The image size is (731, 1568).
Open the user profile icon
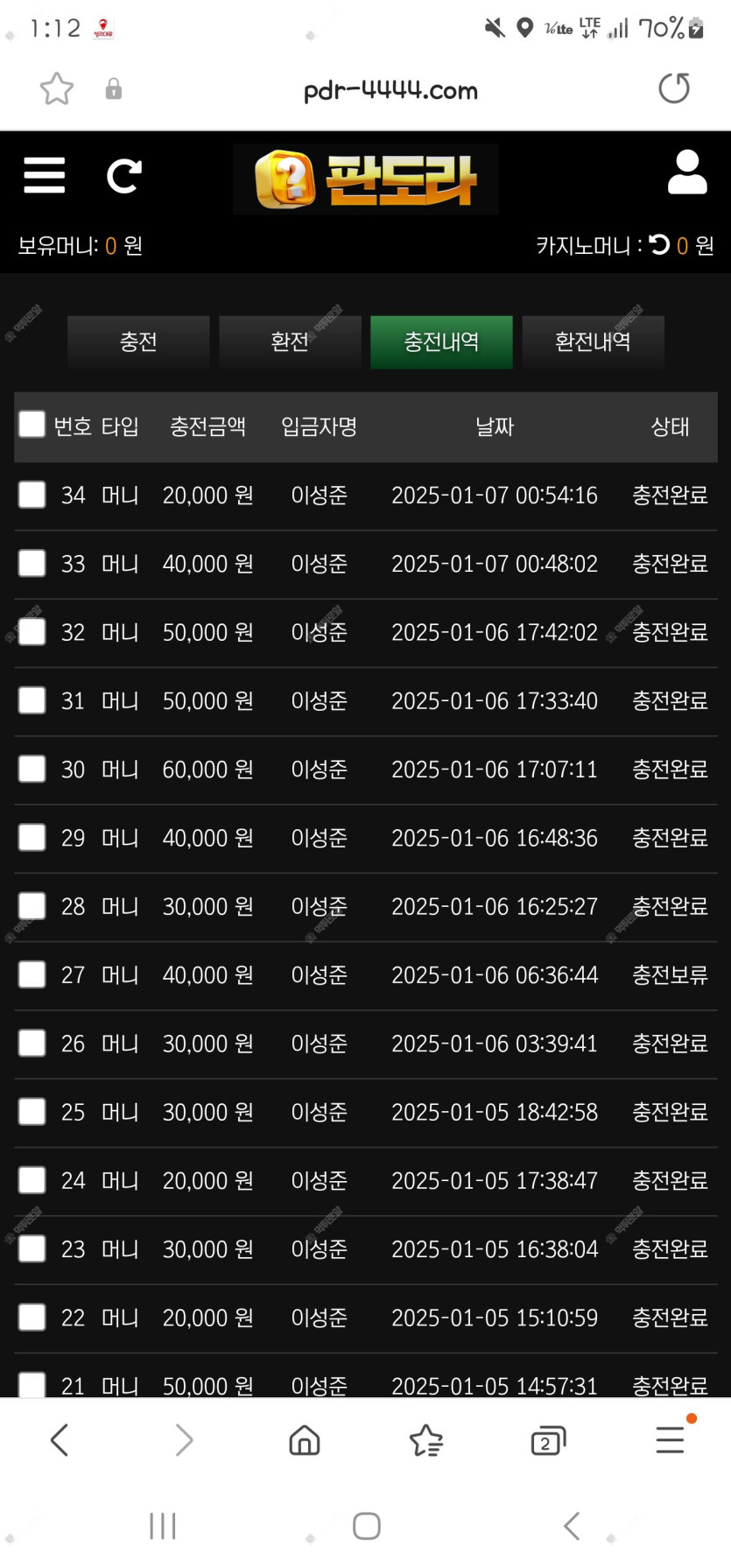coord(687,172)
